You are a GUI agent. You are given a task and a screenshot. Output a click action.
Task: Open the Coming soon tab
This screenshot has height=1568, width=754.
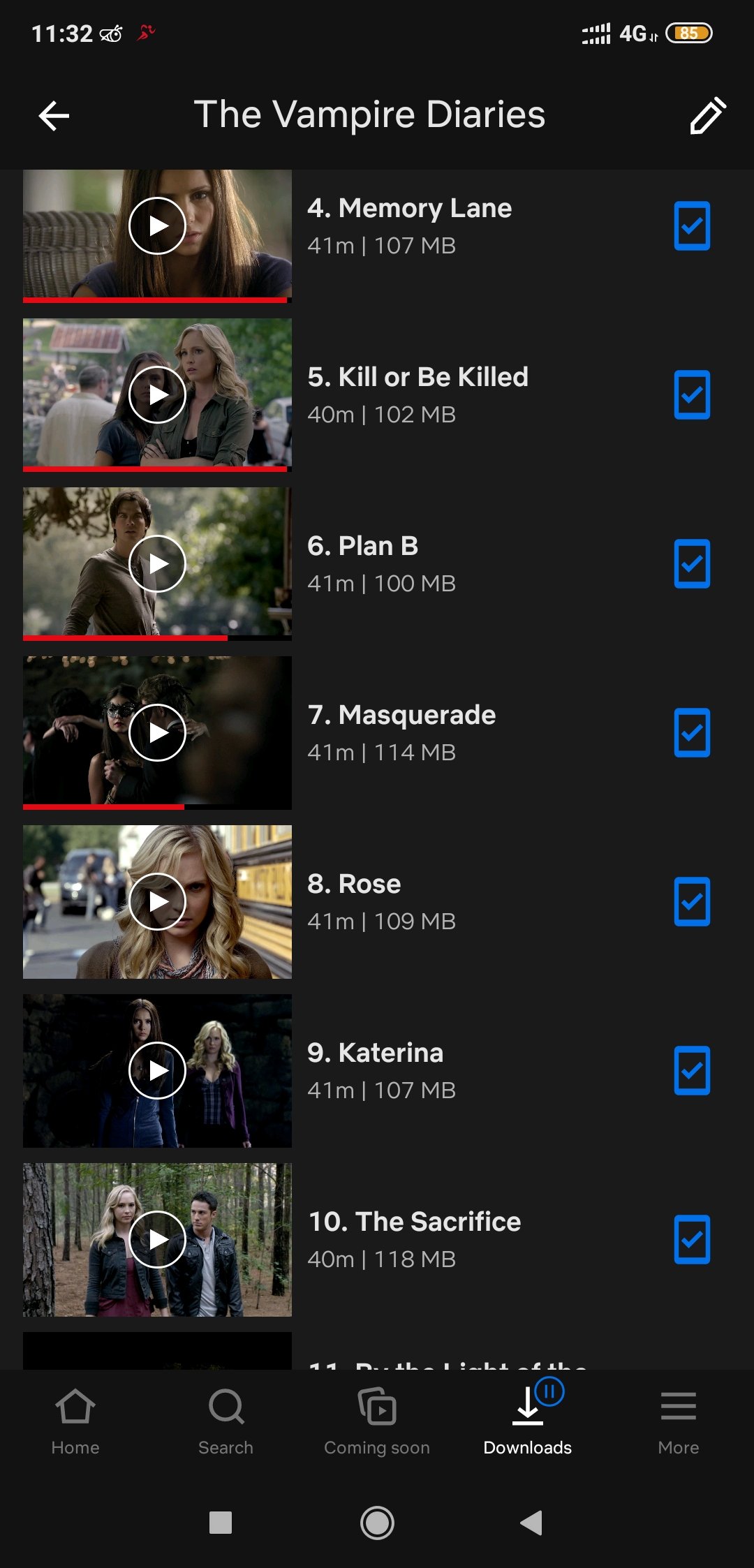[x=377, y=1421]
